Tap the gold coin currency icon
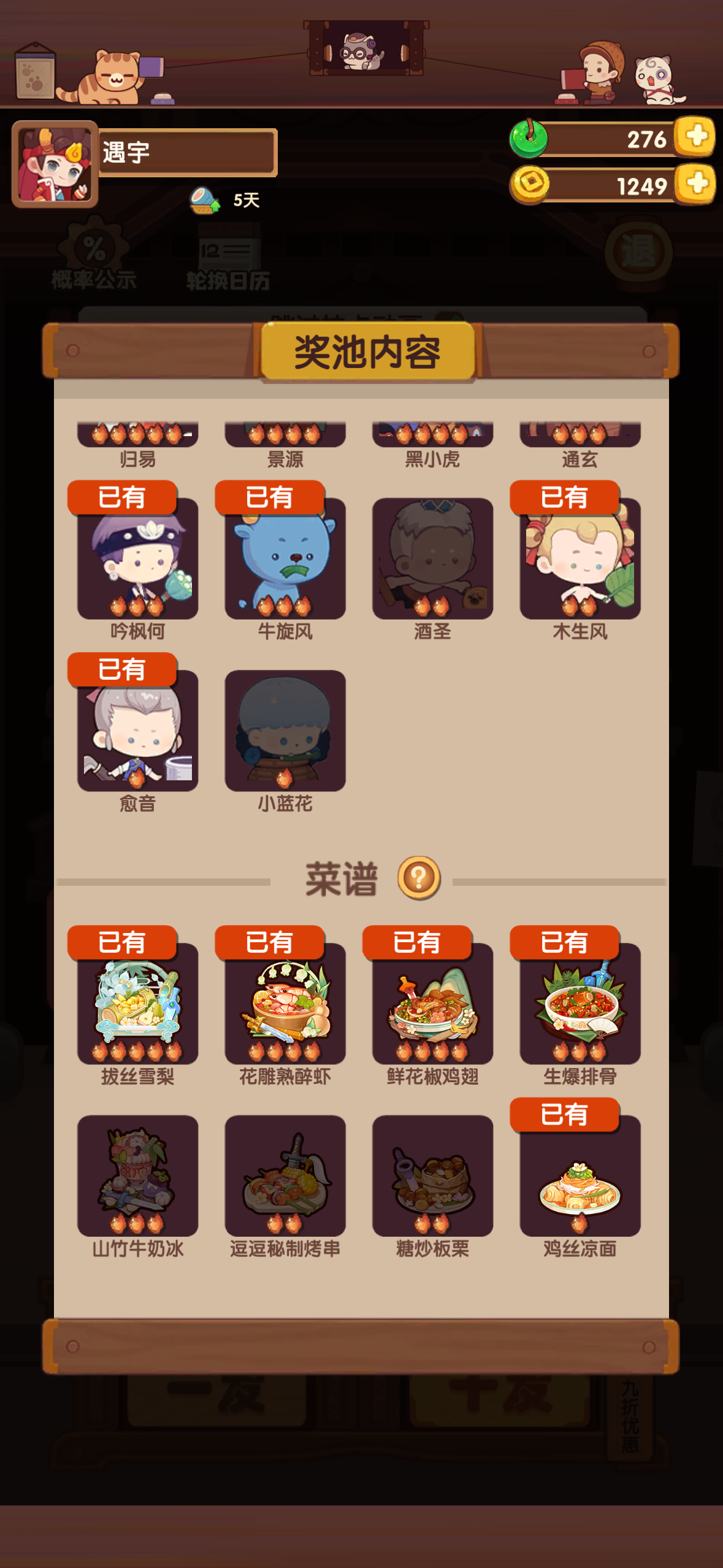 tap(528, 185)
